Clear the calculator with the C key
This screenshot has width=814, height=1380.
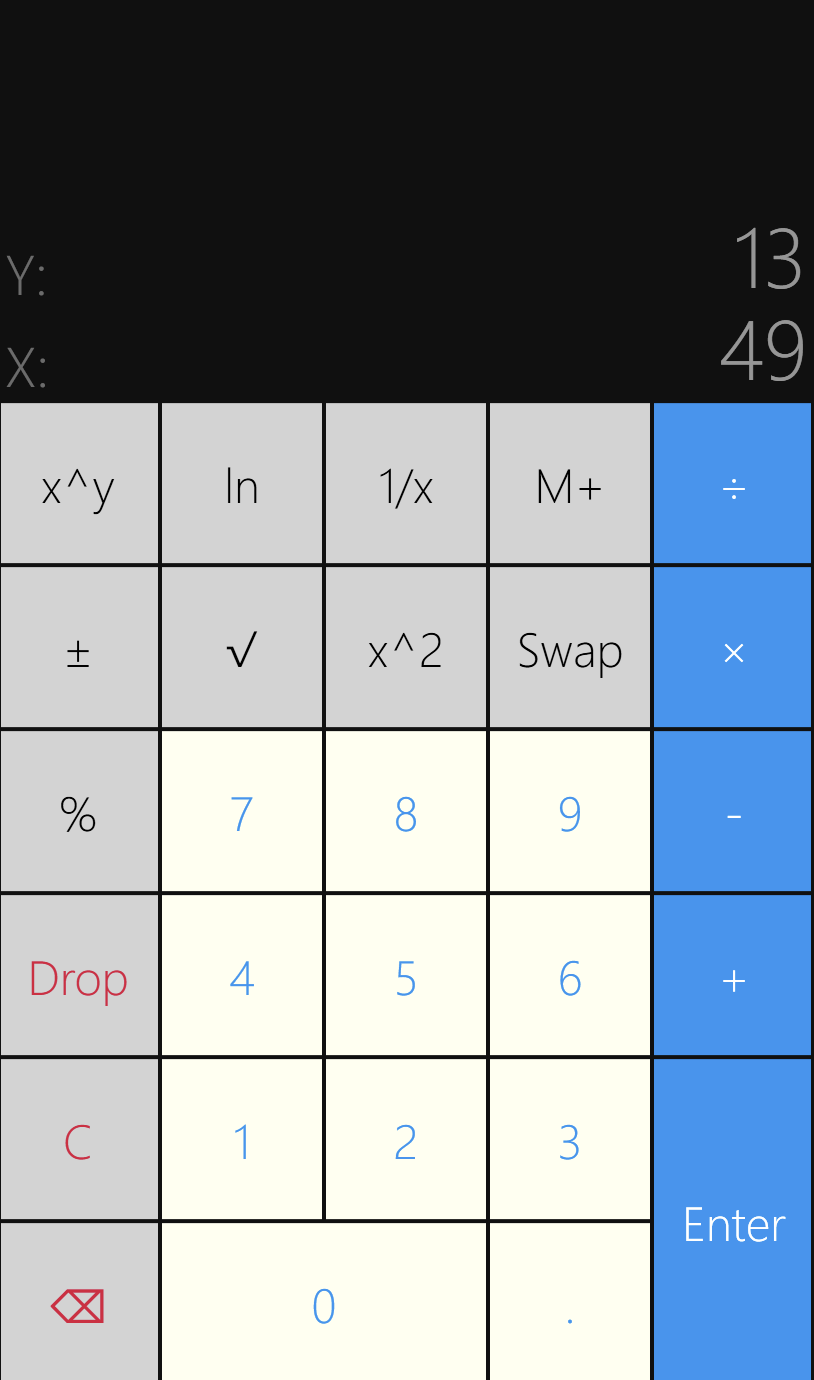click(79, 1140)
